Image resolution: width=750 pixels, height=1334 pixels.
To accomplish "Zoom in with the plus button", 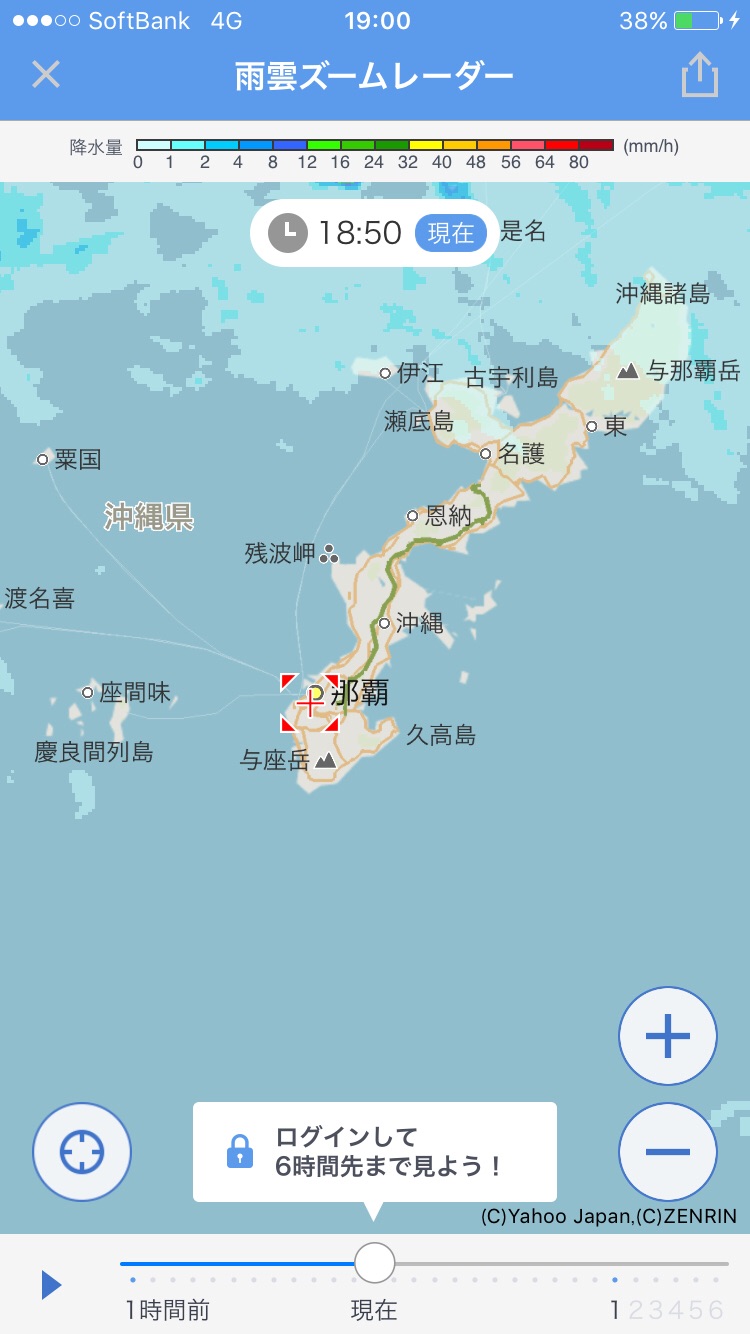I will [667, 1036].
